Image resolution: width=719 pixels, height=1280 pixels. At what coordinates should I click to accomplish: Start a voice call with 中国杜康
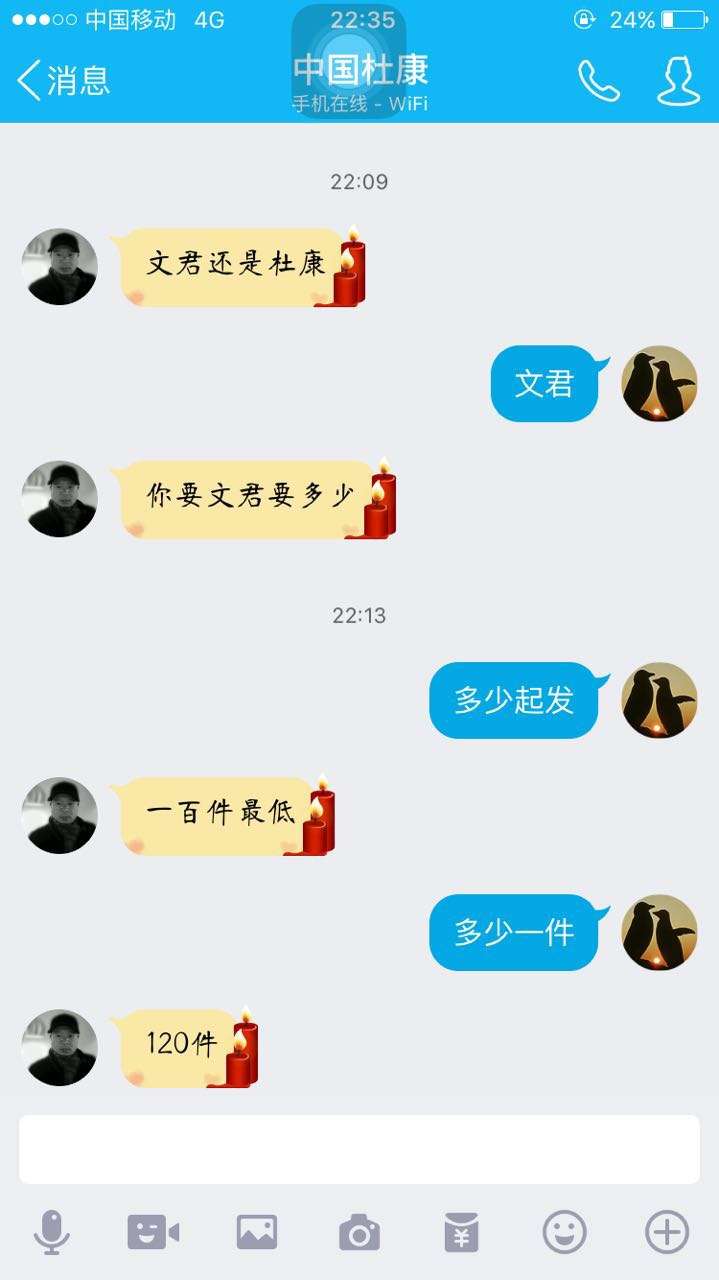coord(598,81)
